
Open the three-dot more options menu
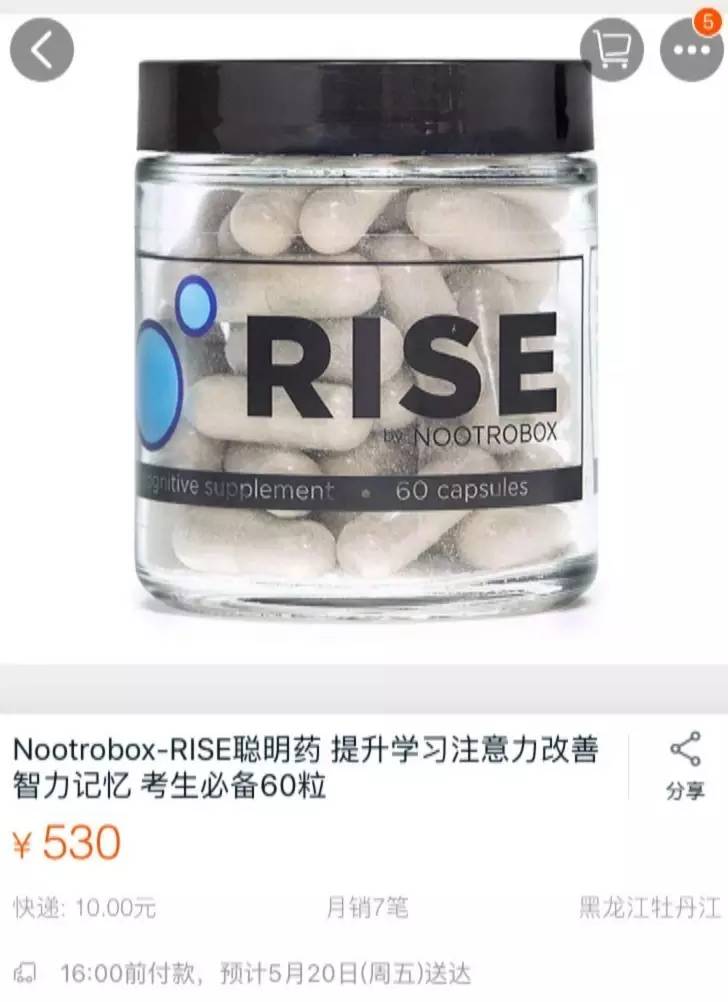pyautogui.click(x=691, y=49)
